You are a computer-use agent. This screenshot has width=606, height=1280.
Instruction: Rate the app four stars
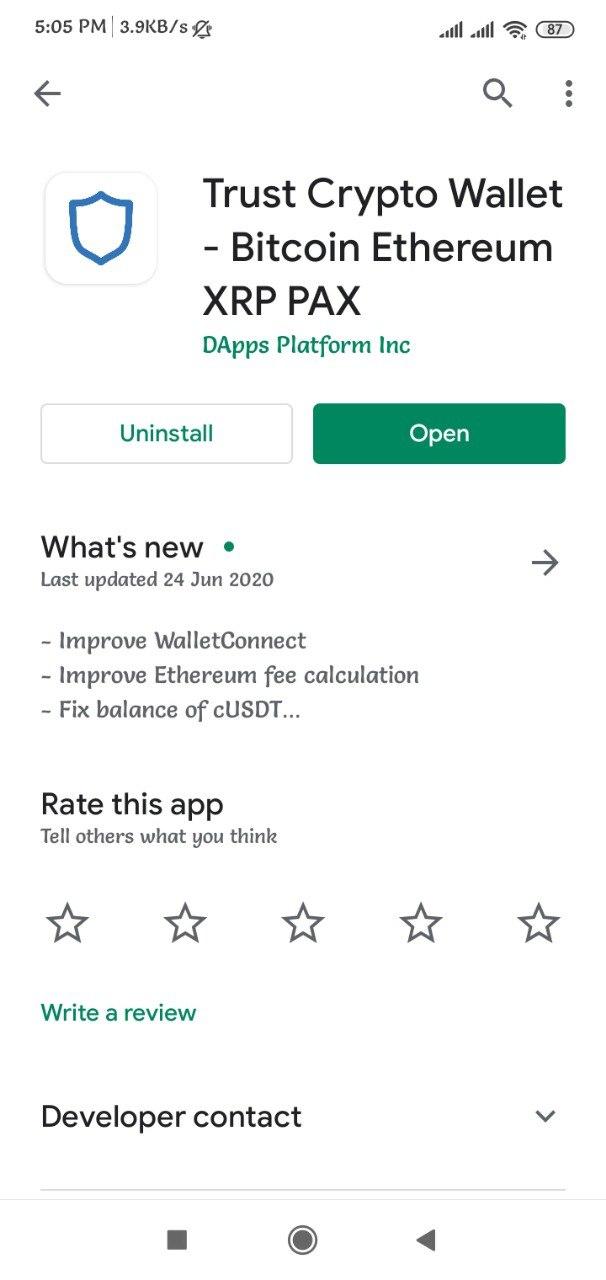coord(421,923)
